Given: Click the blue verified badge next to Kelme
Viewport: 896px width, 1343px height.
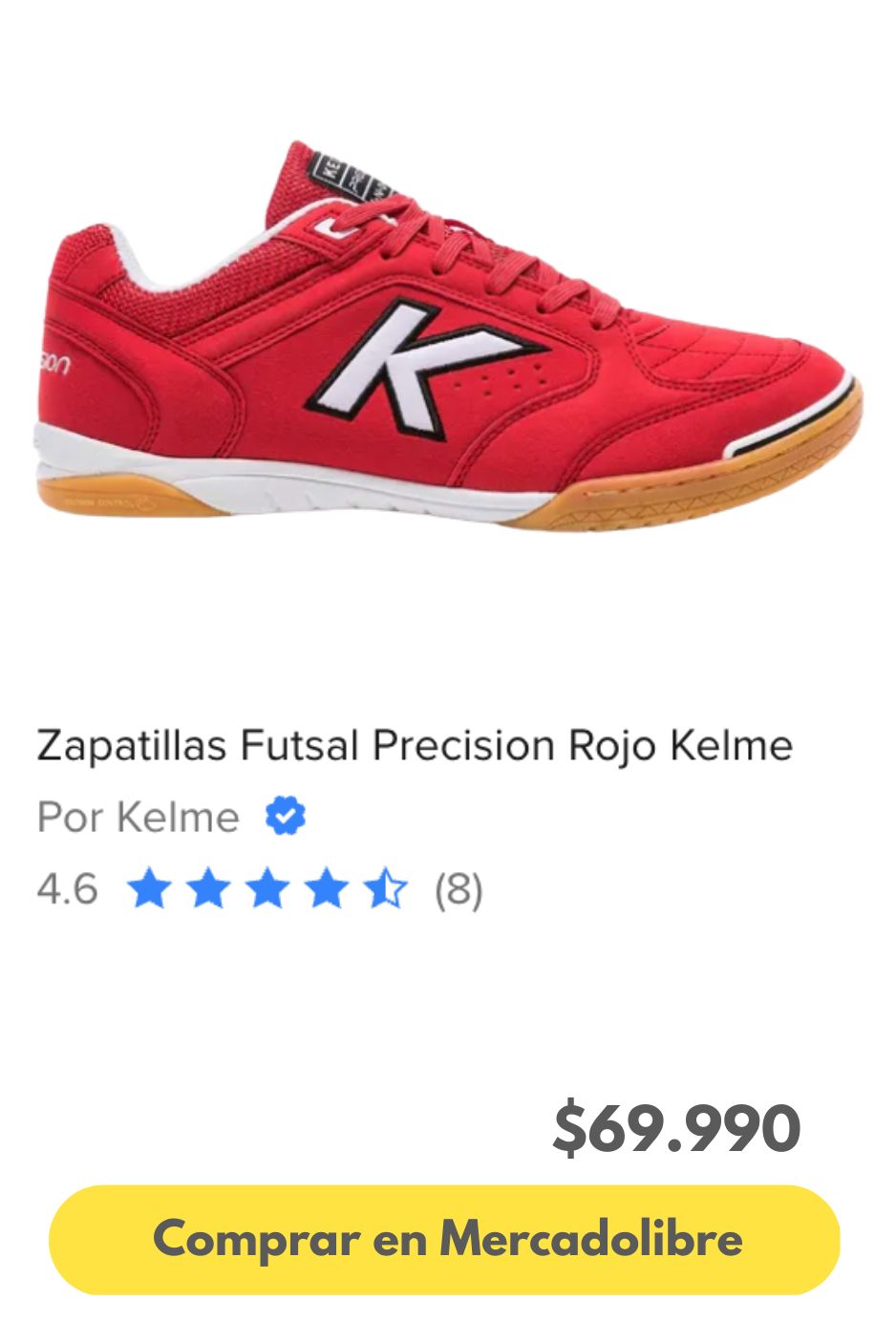Looking at the screenshot, I should (x=285, y=817).
